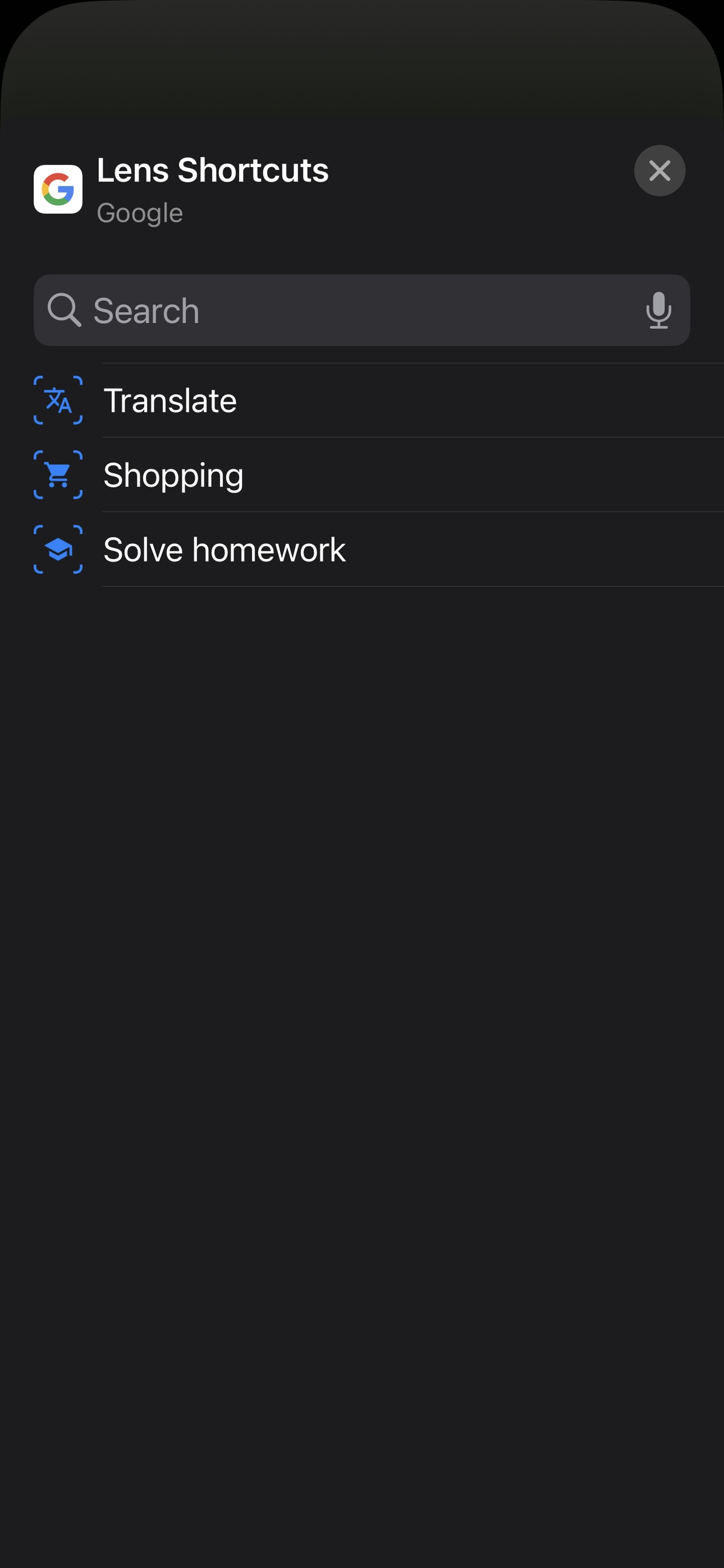This screenshot has height=1568, width=724.
Task: Activate voice input in the search bar
Action: [659, 311]
